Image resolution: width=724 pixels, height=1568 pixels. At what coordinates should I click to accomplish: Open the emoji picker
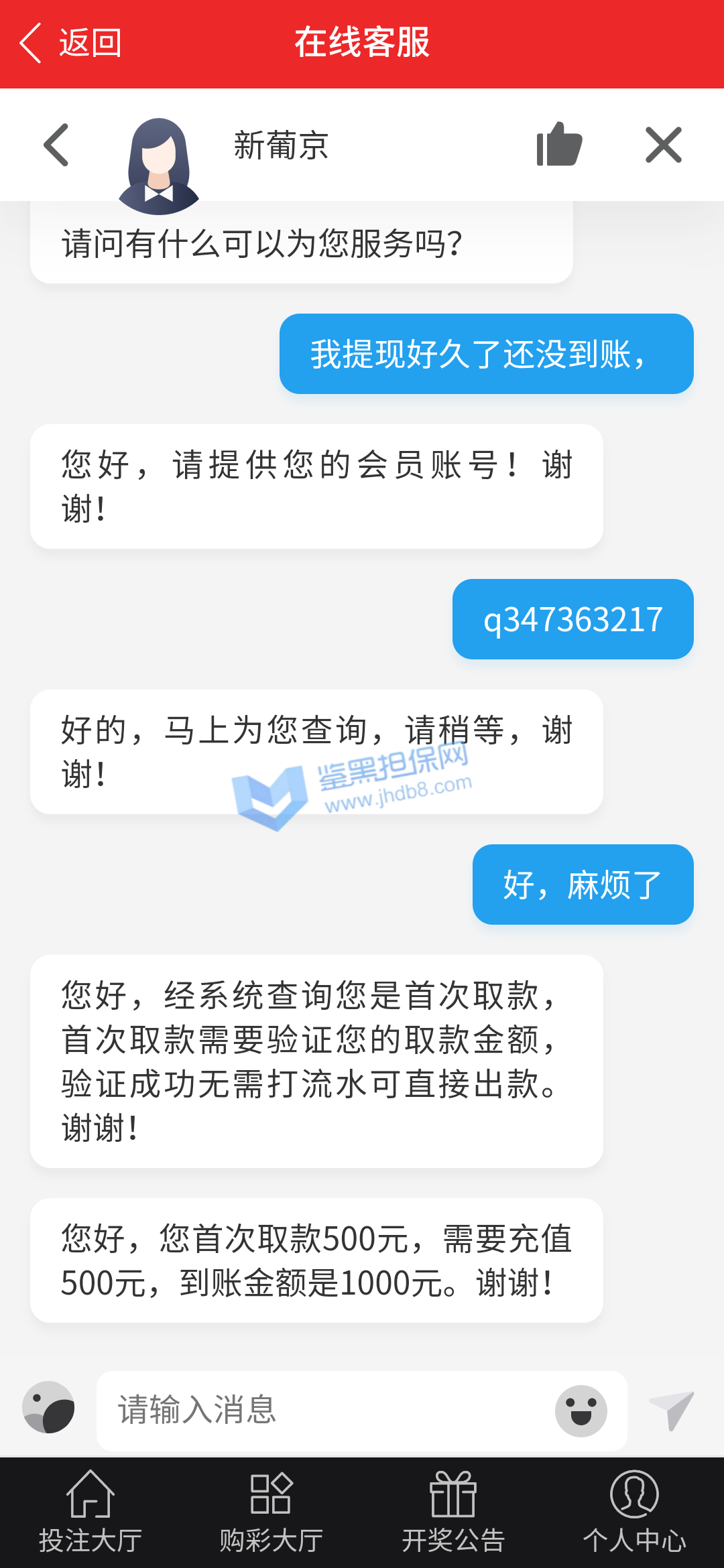tap(581, 1411)
